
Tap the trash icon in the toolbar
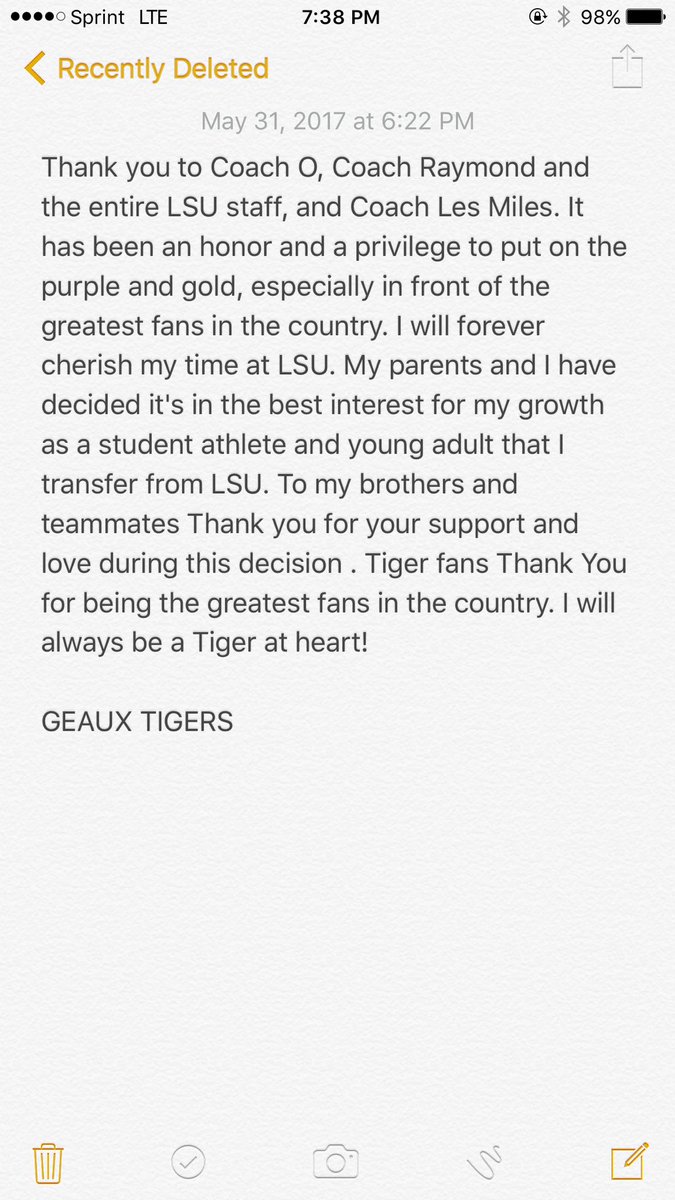coord(48,1163)
